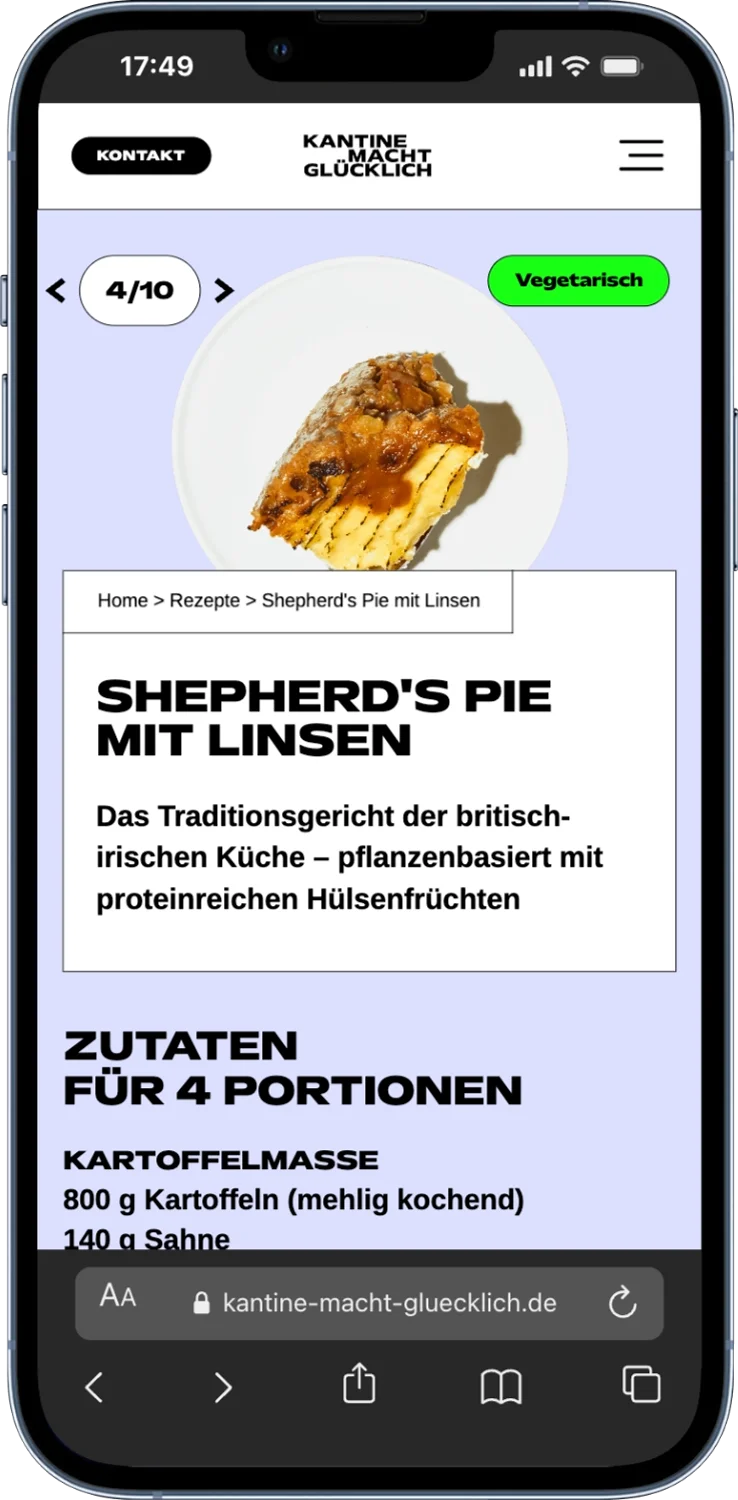Viewport: 738px width, 1500px height.
Task: Reload the page
Action: pyautogui.click(x=622, y=1303)
